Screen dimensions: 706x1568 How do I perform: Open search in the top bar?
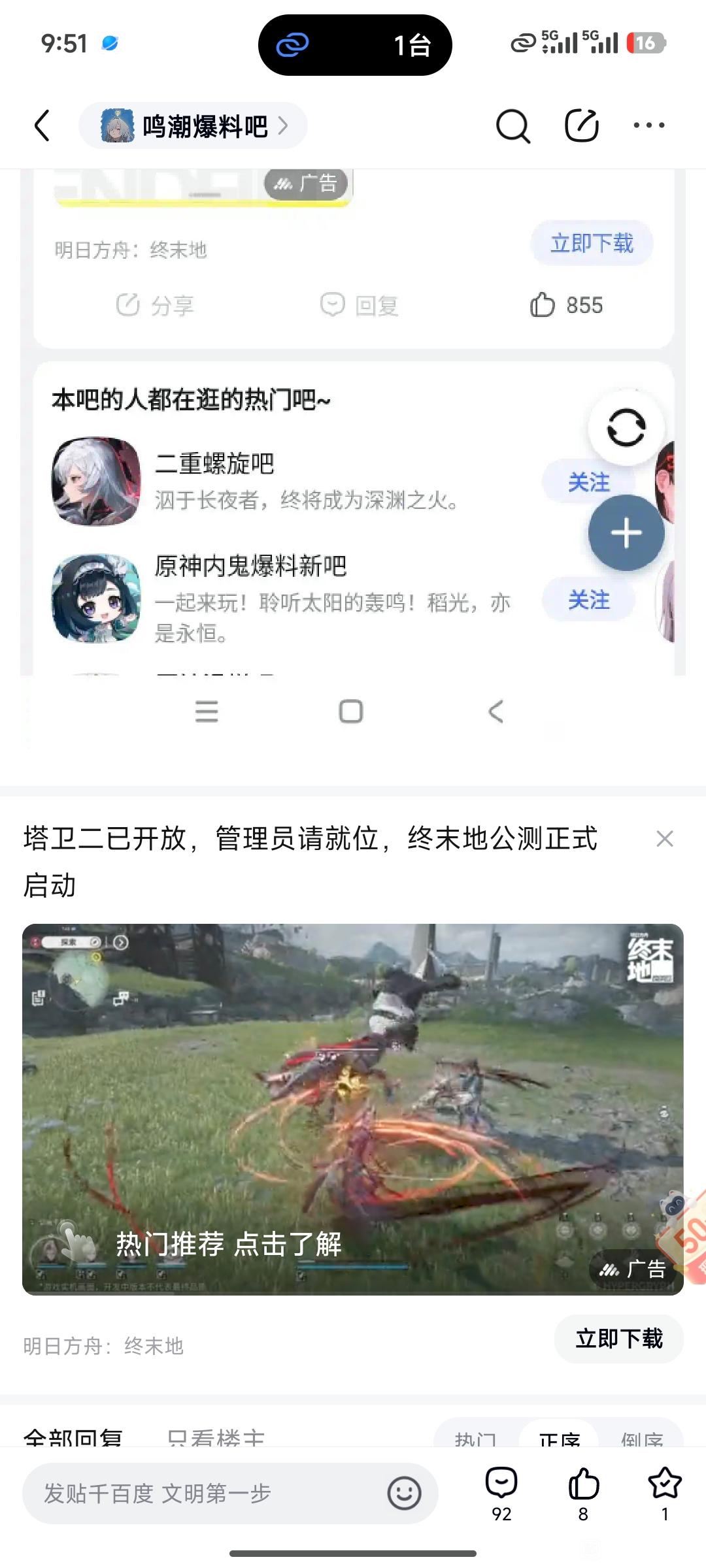[x=513, y=125]
